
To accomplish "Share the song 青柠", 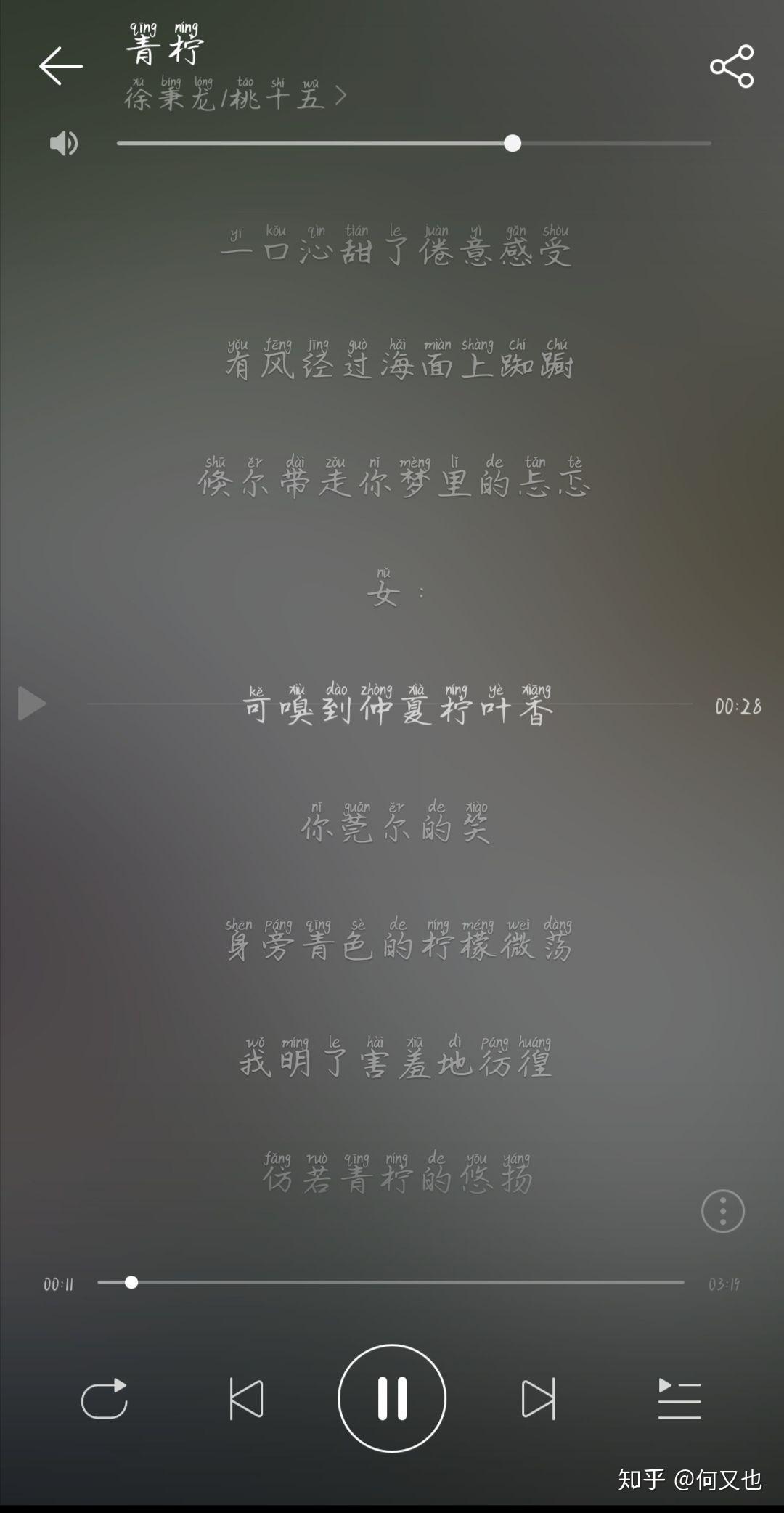I will pyautogui.click(x=732, y=66).
